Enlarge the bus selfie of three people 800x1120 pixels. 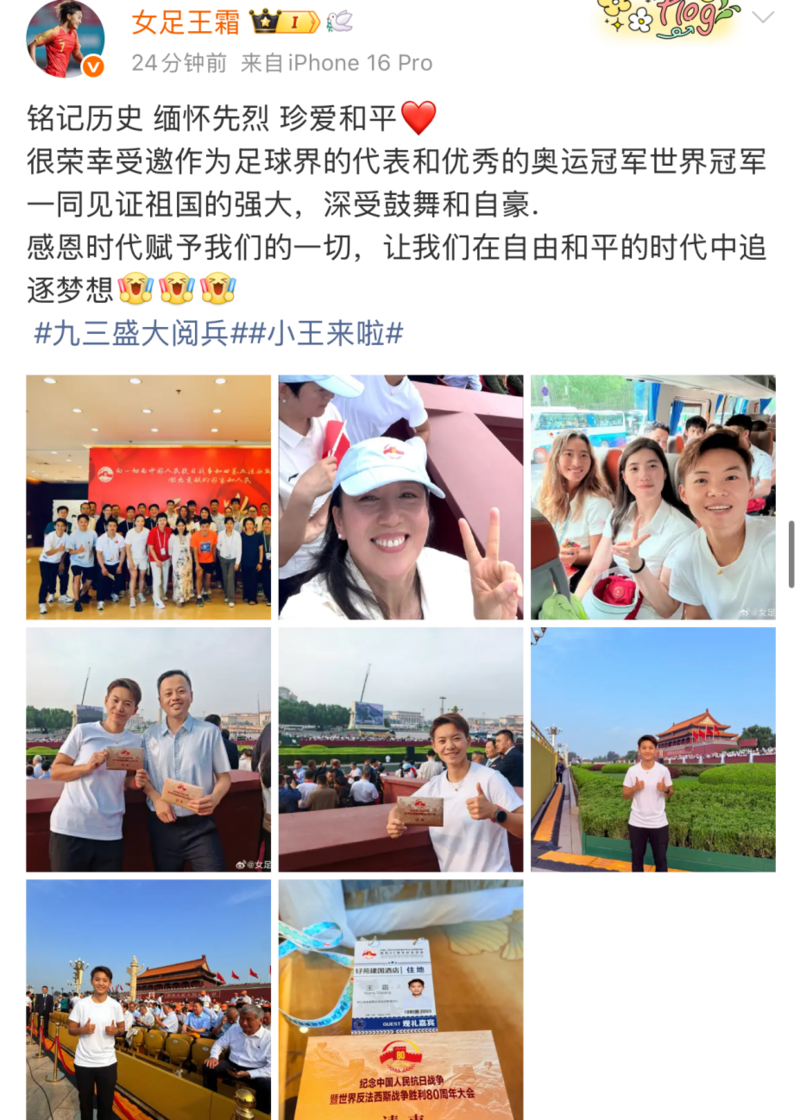(x=652, y=497)
